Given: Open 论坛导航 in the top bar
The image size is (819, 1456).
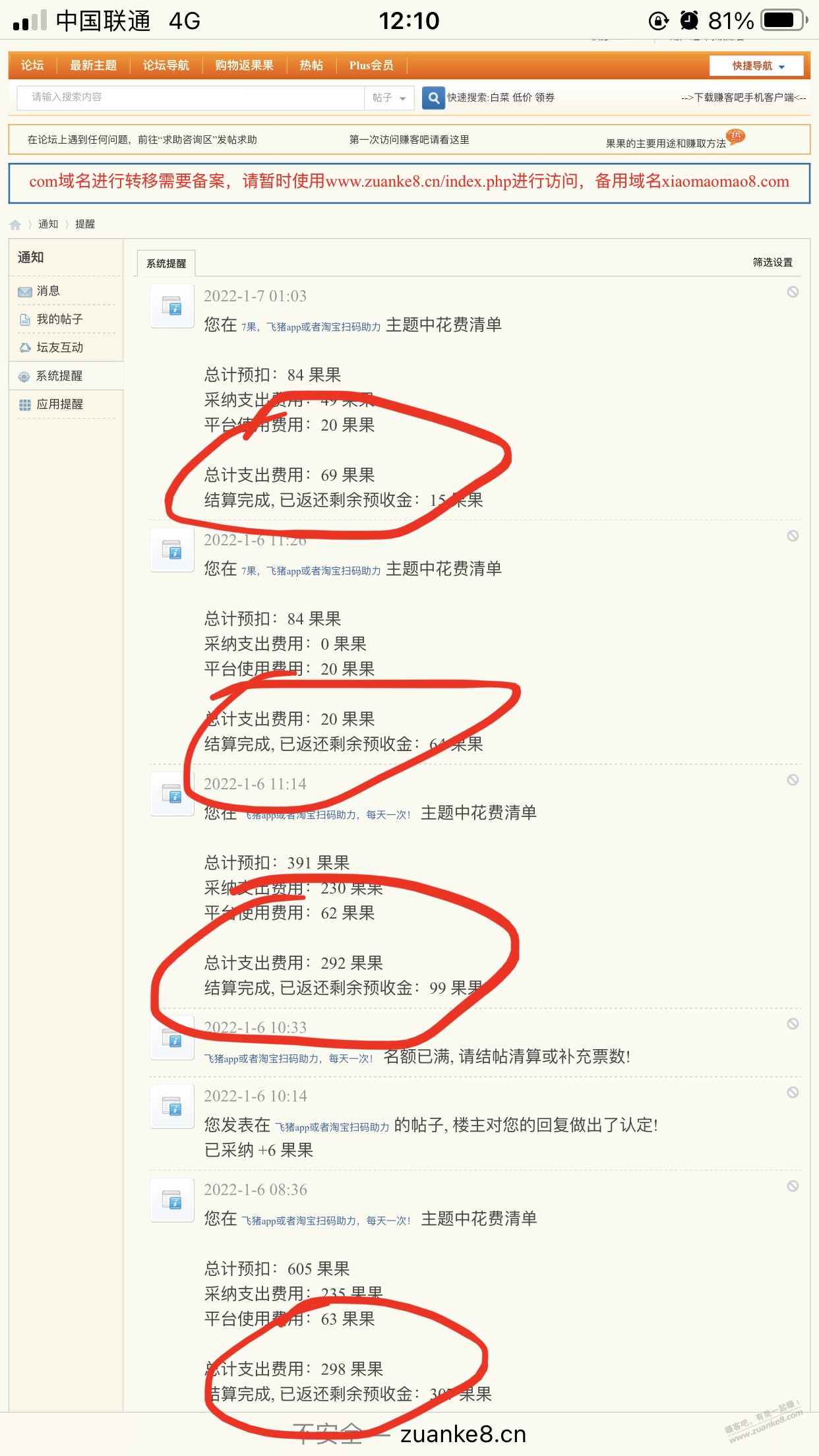Looking at the screenshot, I should 166,65.
